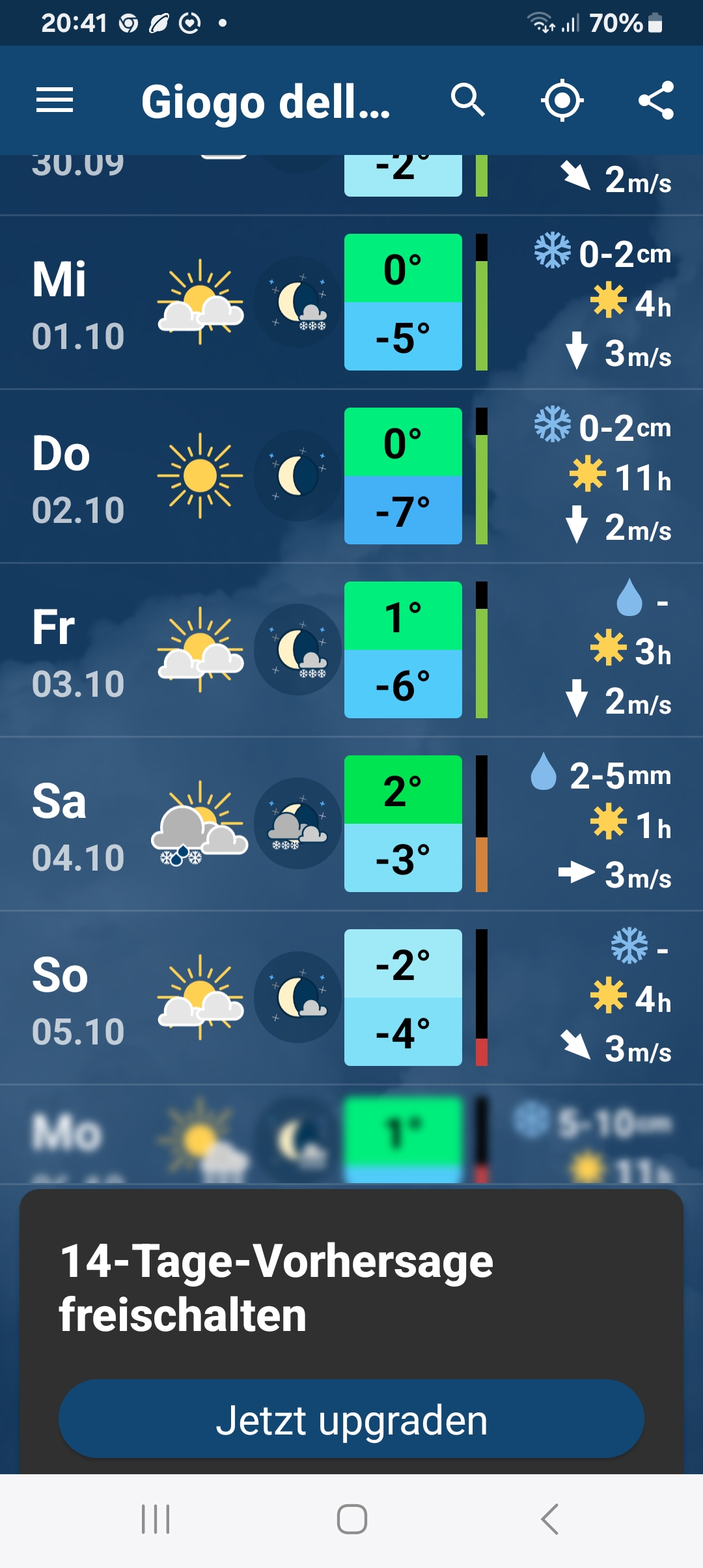The height and width of the screenshot is (1568, 703).
Task: Show Sunday 05.10 forecast details
Action: click(351, 998)
